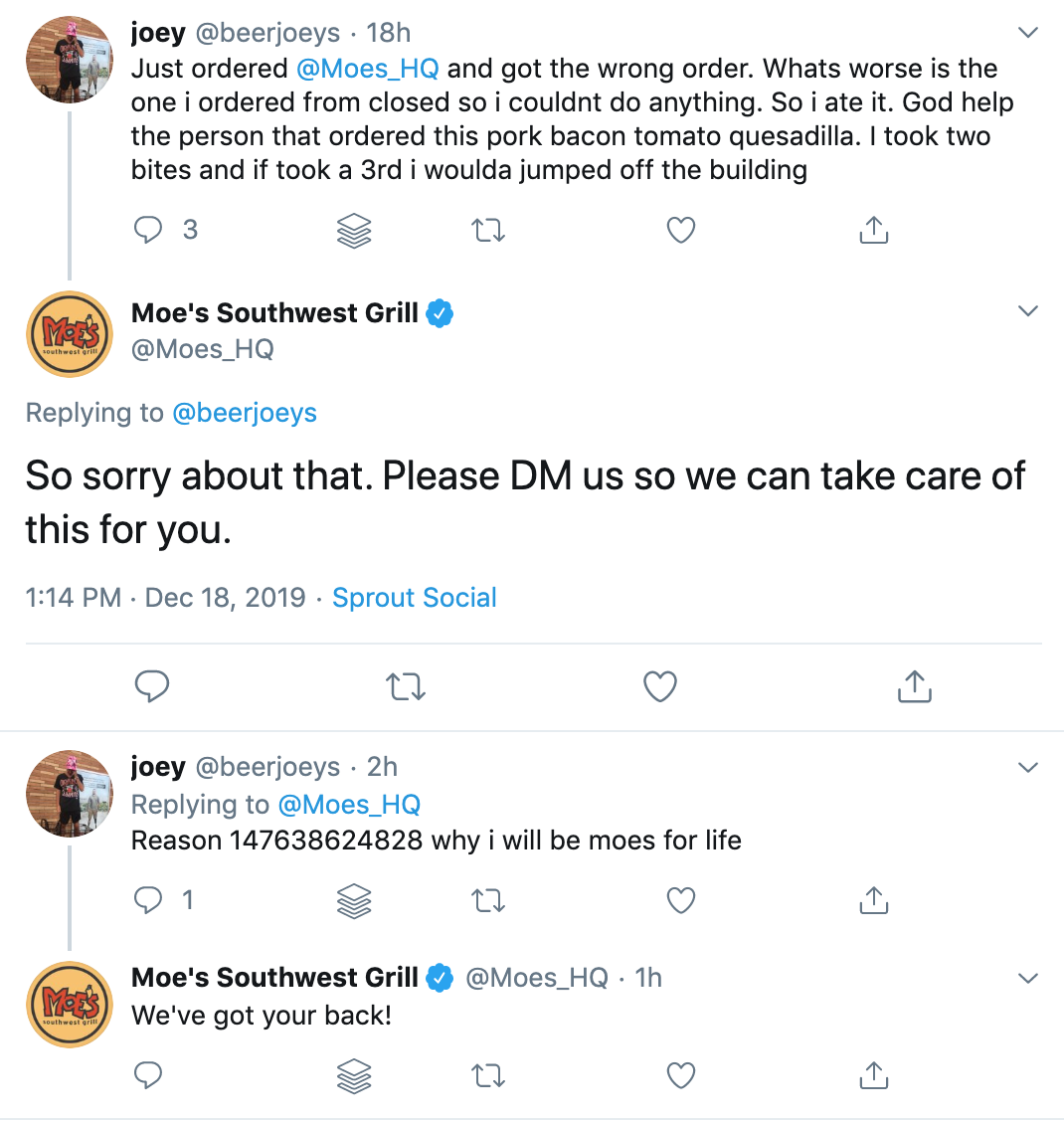Retweet joey's wrong order tweet
Image resolution: width=1064 pixels, height=1124 pixels.
[x=487, y=231]
